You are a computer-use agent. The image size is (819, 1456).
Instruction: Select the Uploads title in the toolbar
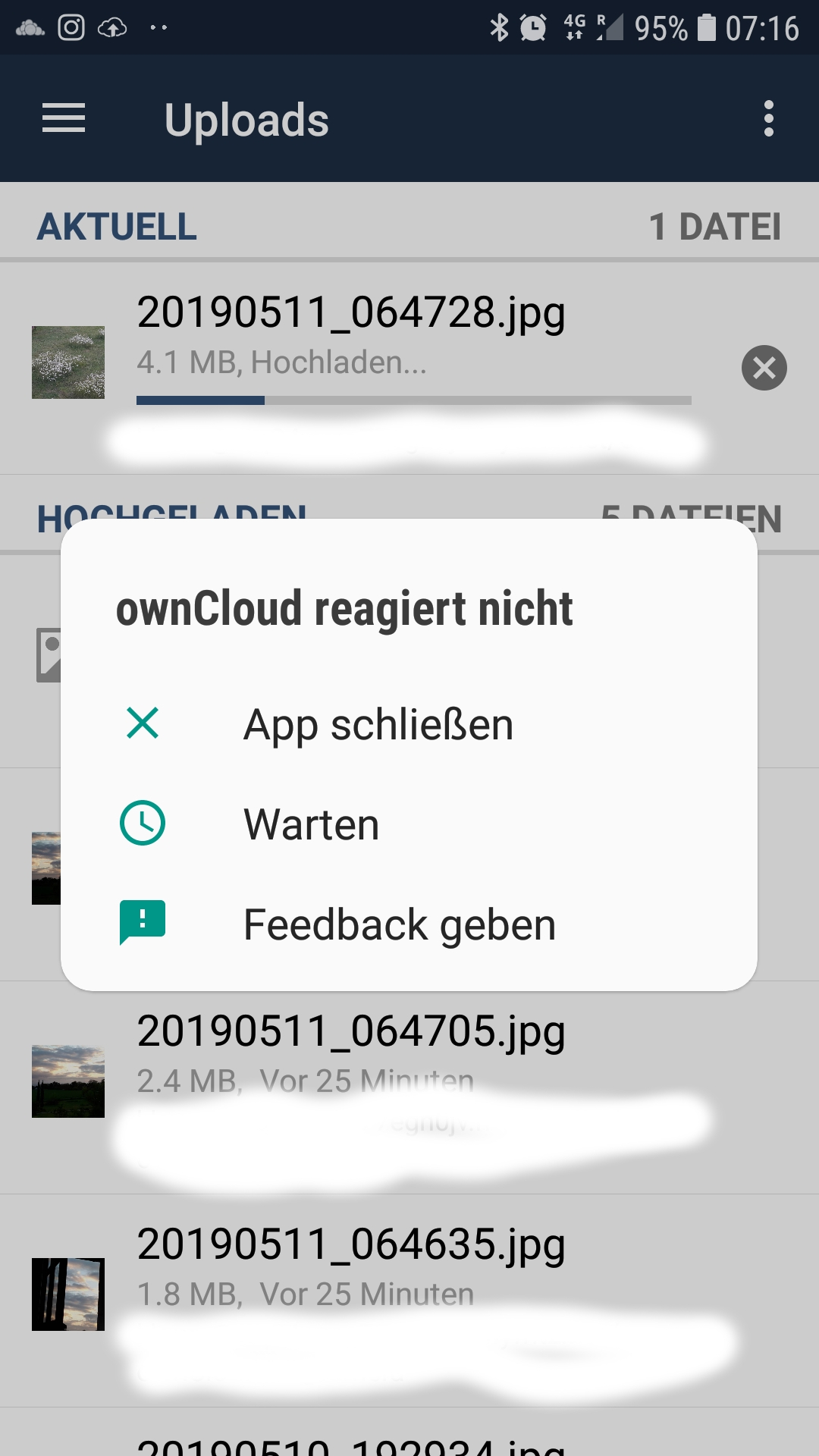246,118
